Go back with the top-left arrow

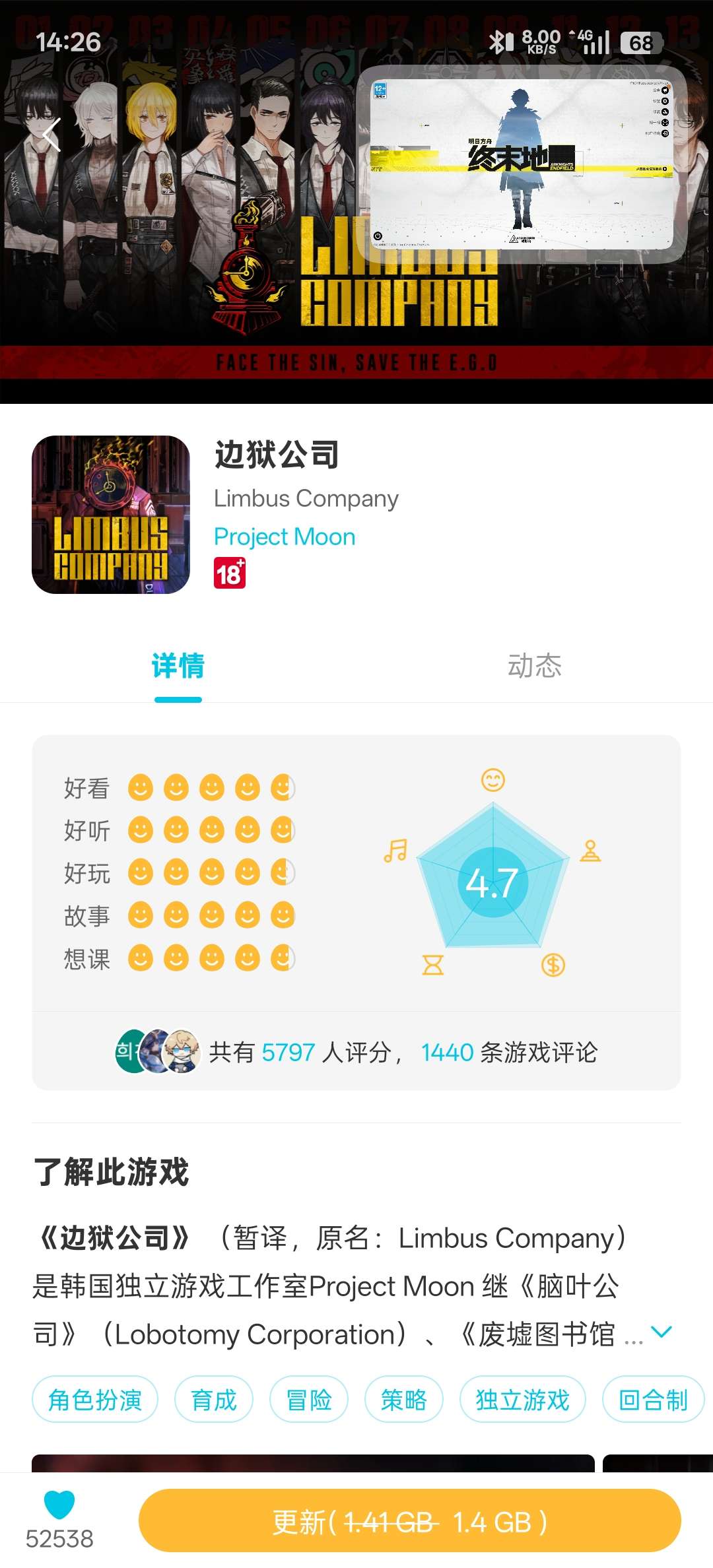51,135
